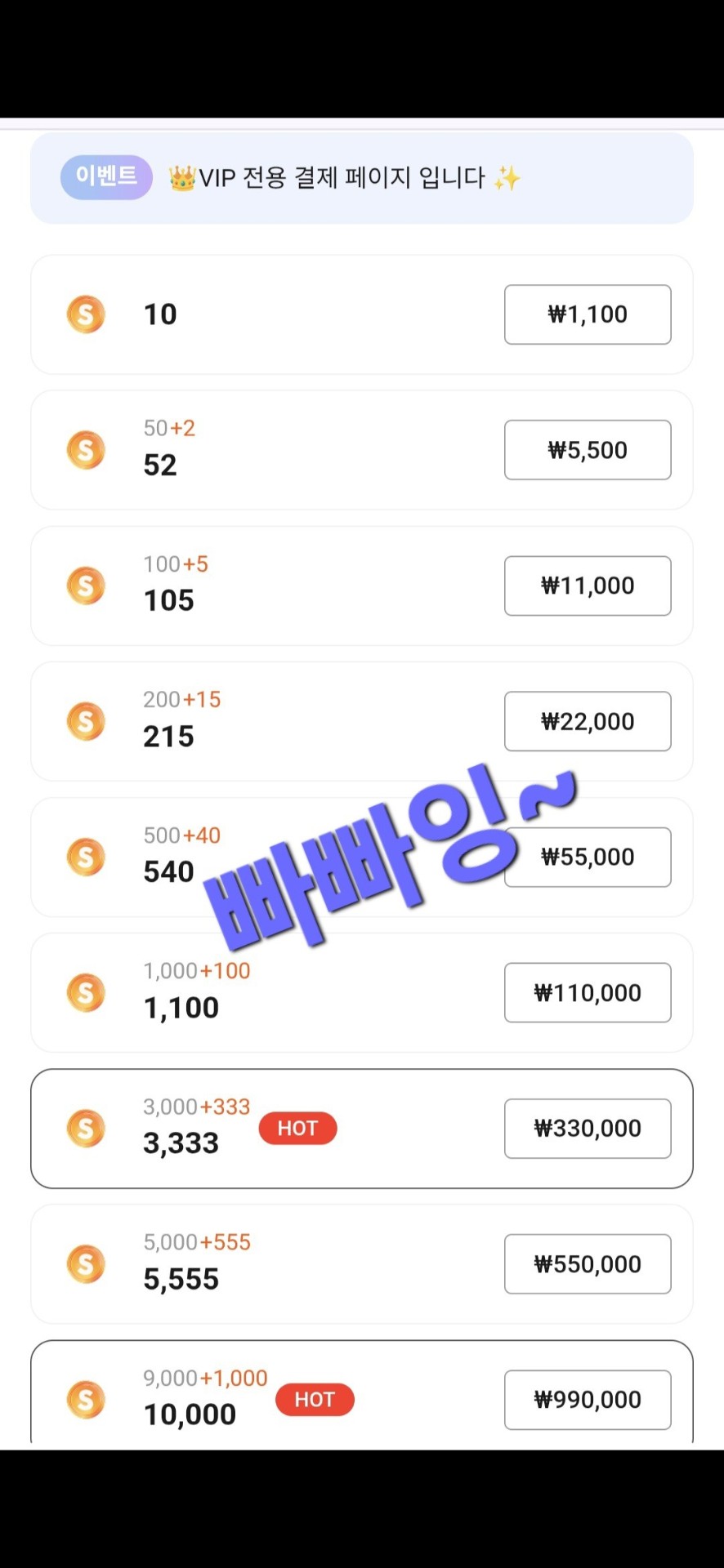Open the VIP event banner

362,178
